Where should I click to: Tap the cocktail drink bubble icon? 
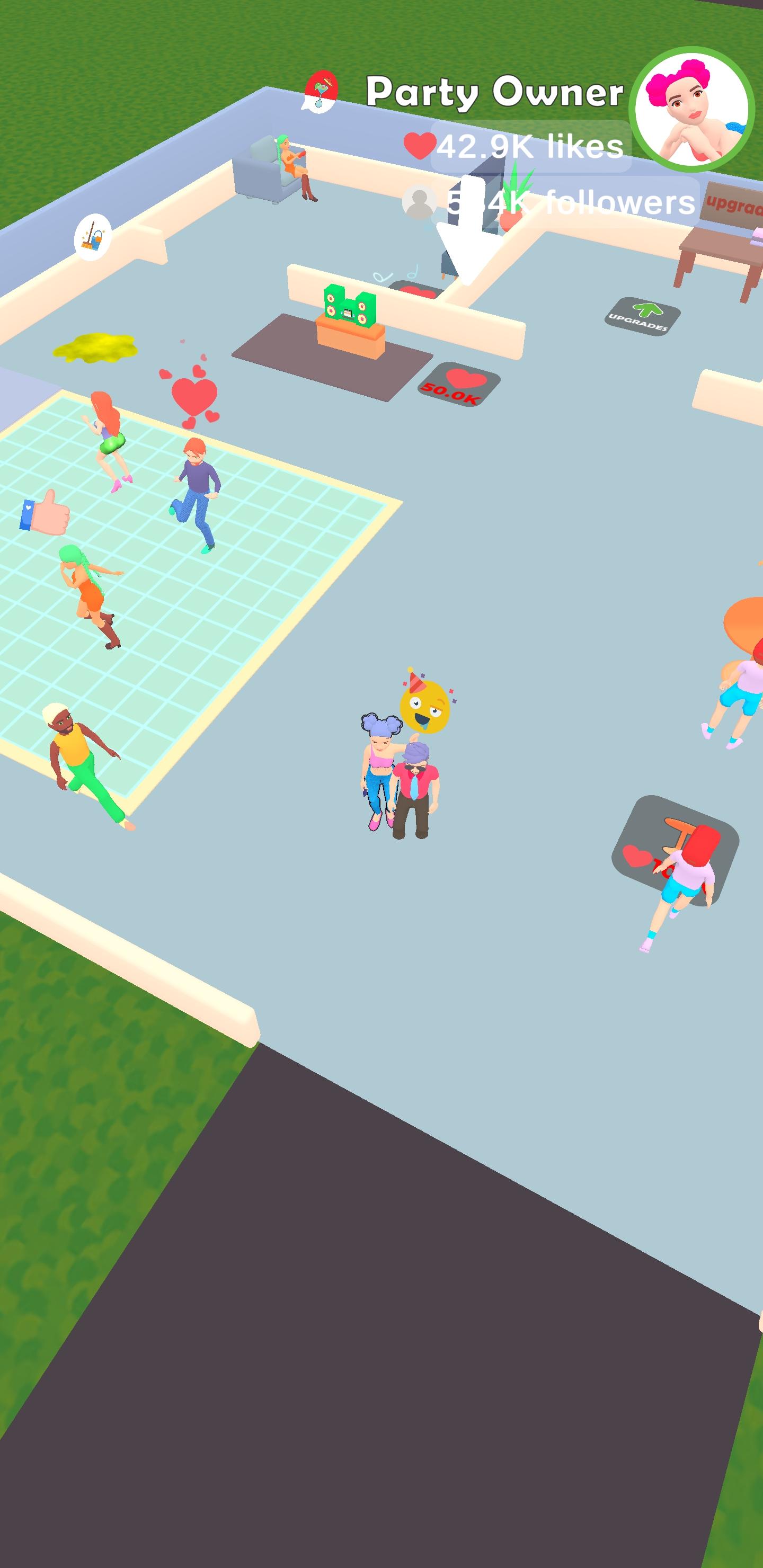point(321,91)
